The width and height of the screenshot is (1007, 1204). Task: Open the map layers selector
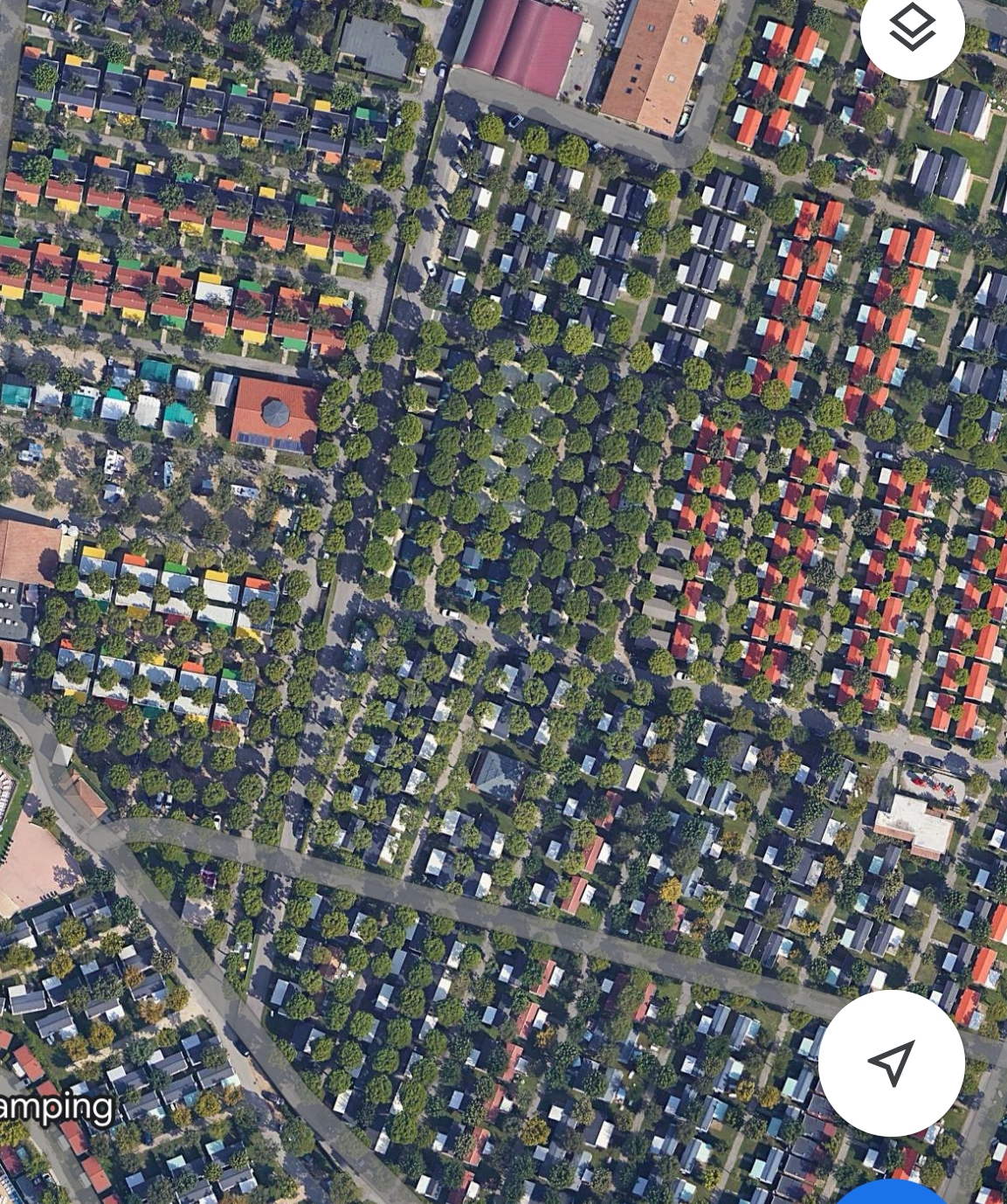pyautogui.click(x=912, y=28)
